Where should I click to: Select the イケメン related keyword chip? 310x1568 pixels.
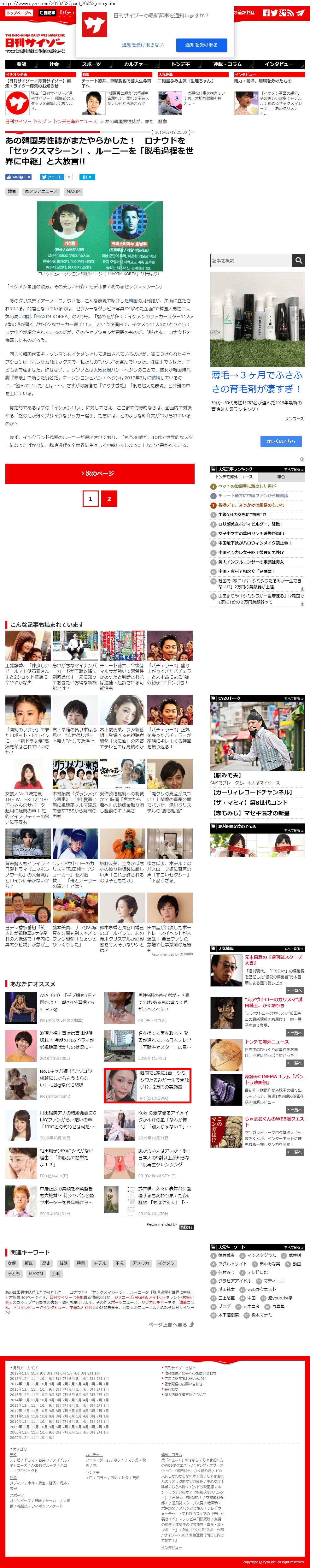click(166, 1263)
